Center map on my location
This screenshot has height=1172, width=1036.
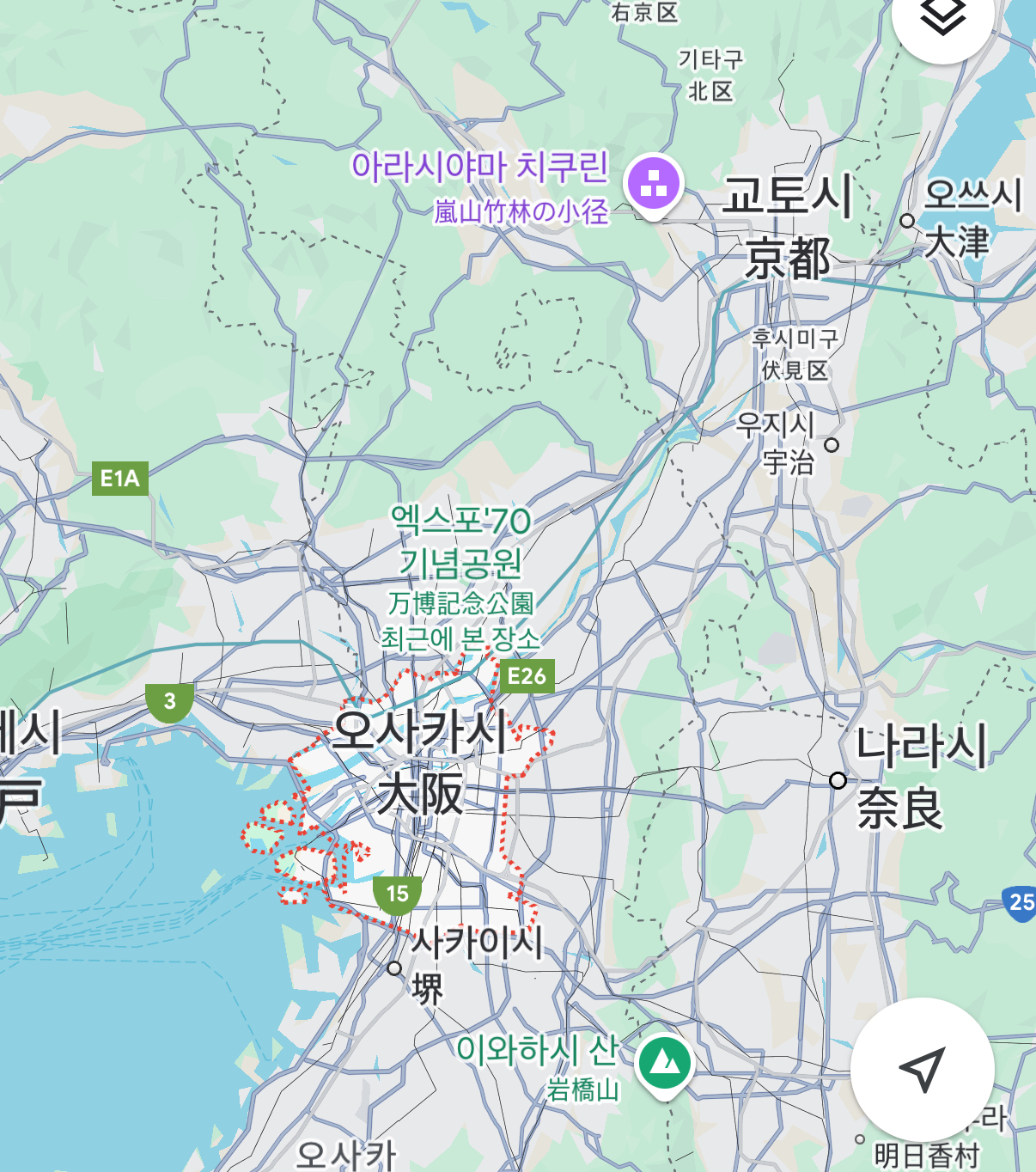923,1069
